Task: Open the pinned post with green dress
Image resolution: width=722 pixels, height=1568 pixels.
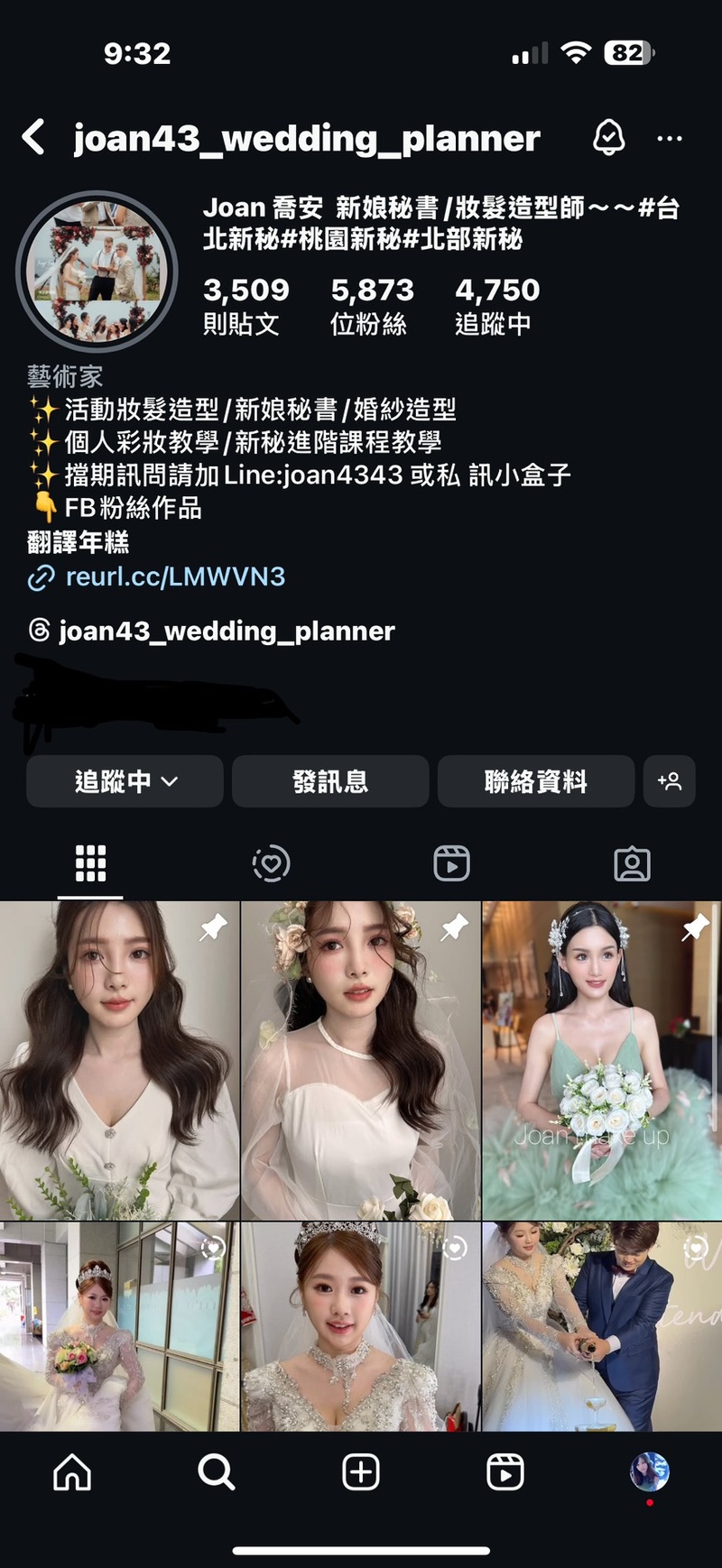Action: (x=601, y=1060)
